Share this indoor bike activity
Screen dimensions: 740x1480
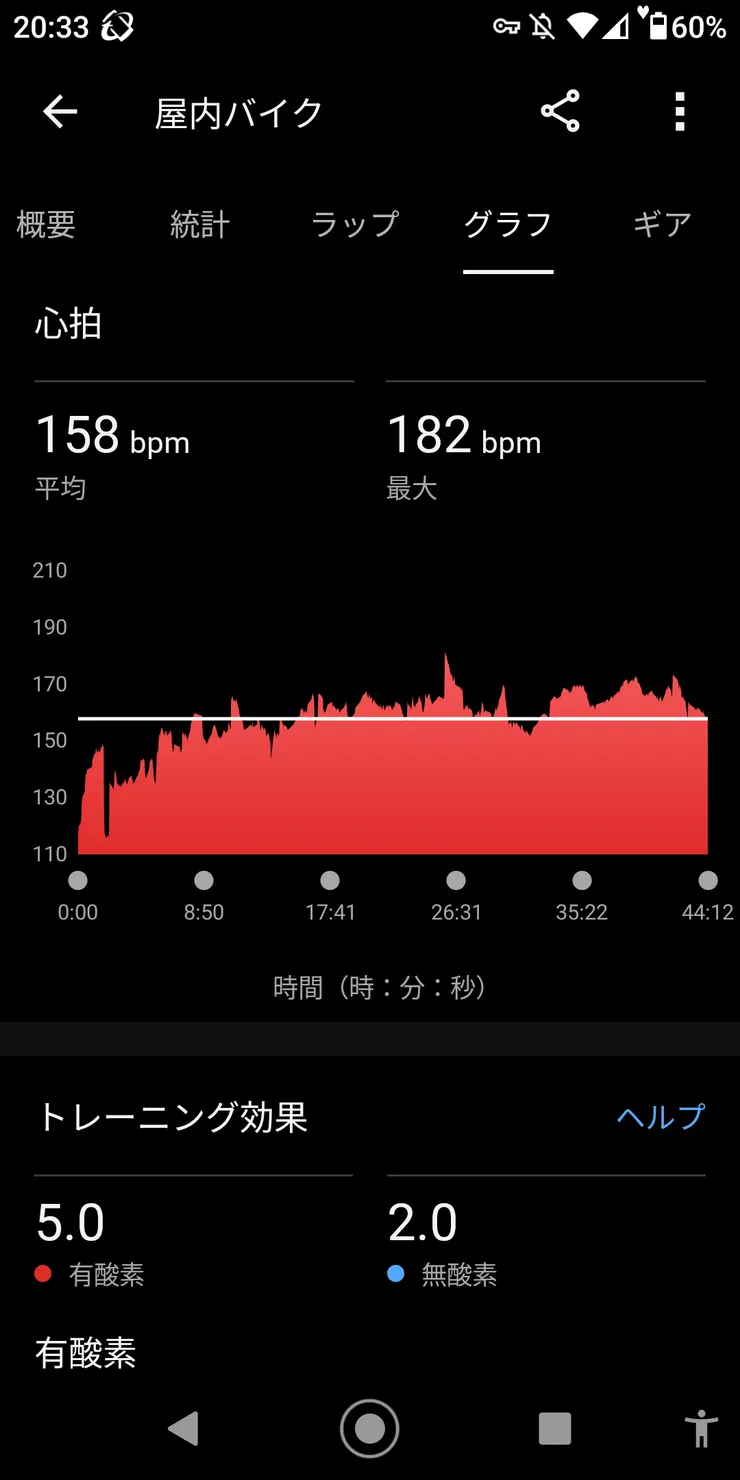(560, 112)
